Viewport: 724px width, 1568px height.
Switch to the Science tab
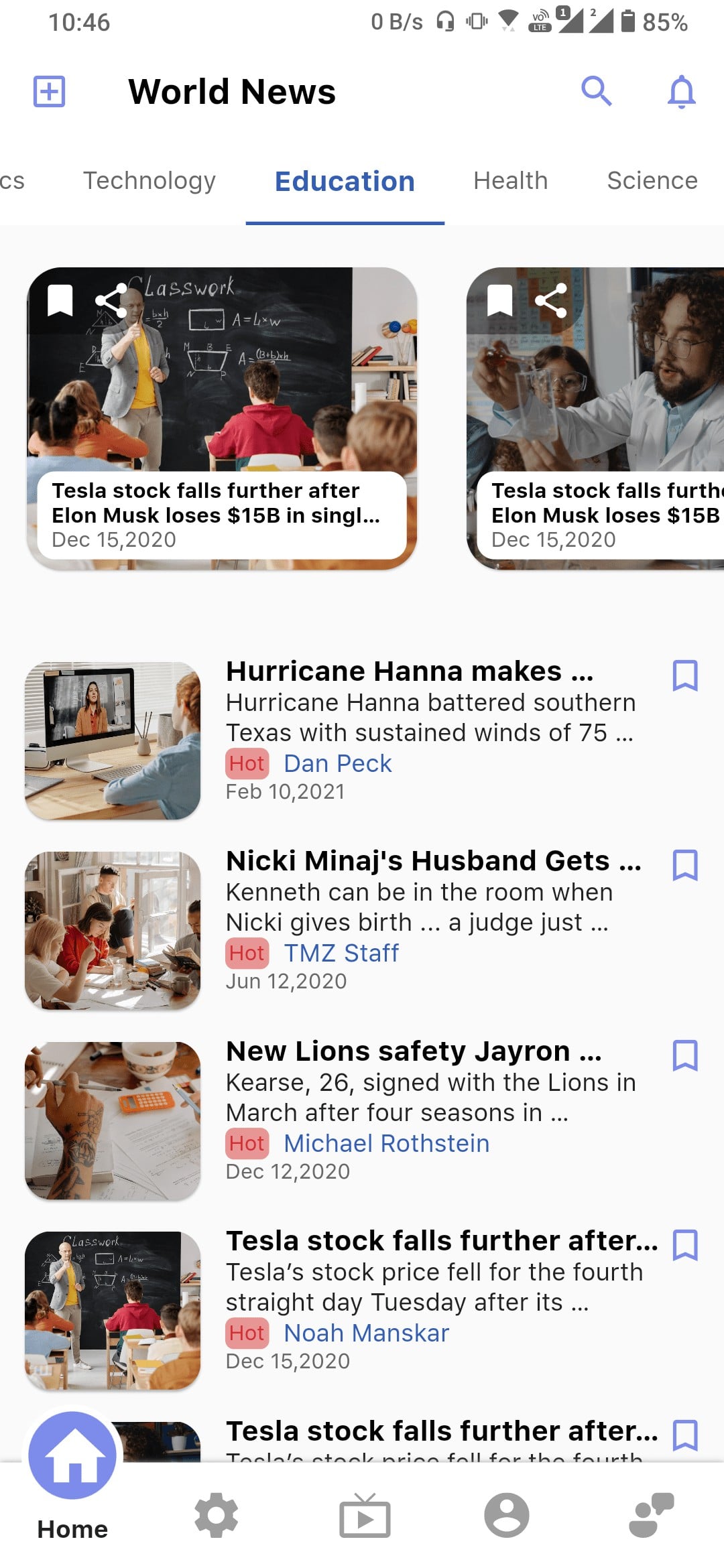pos(652,180)
